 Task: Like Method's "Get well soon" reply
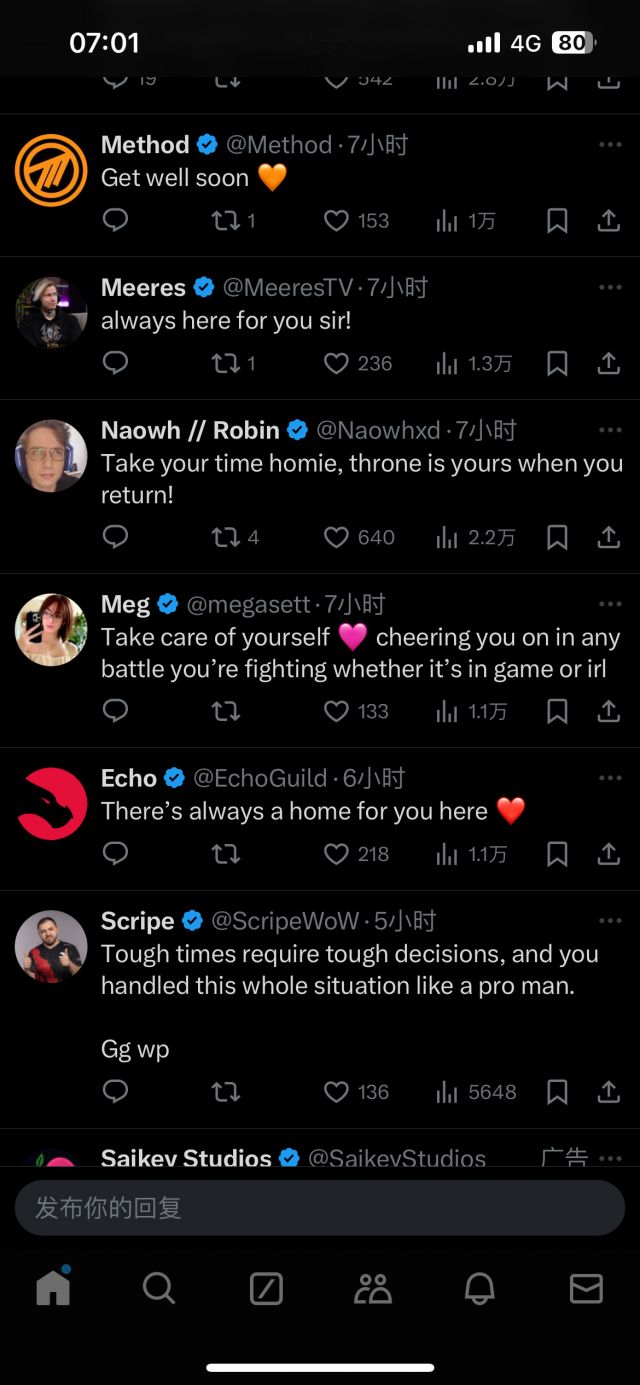point(337,221)
